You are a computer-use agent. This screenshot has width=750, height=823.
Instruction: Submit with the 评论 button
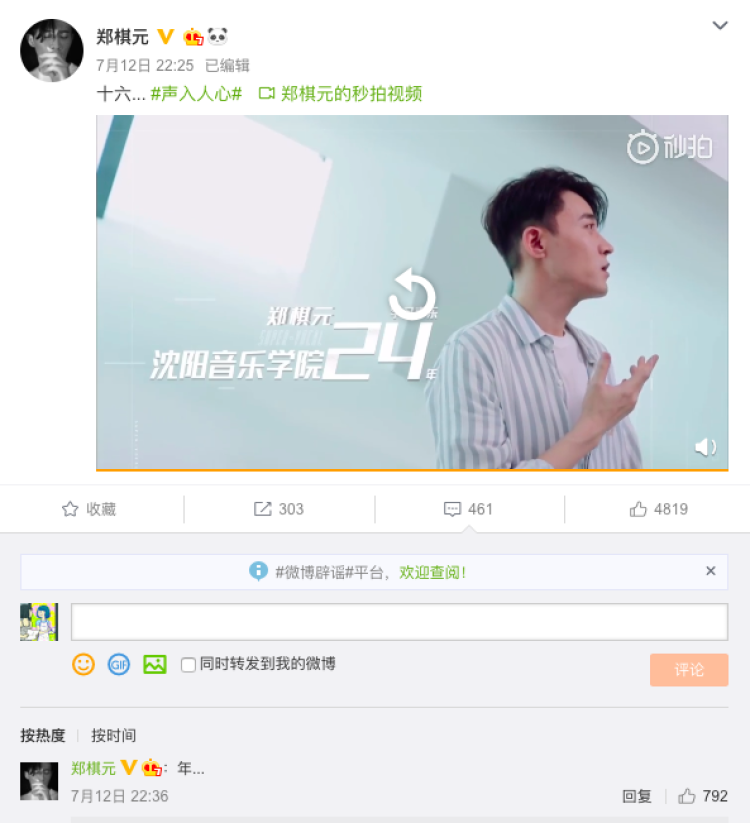point(689,670)
